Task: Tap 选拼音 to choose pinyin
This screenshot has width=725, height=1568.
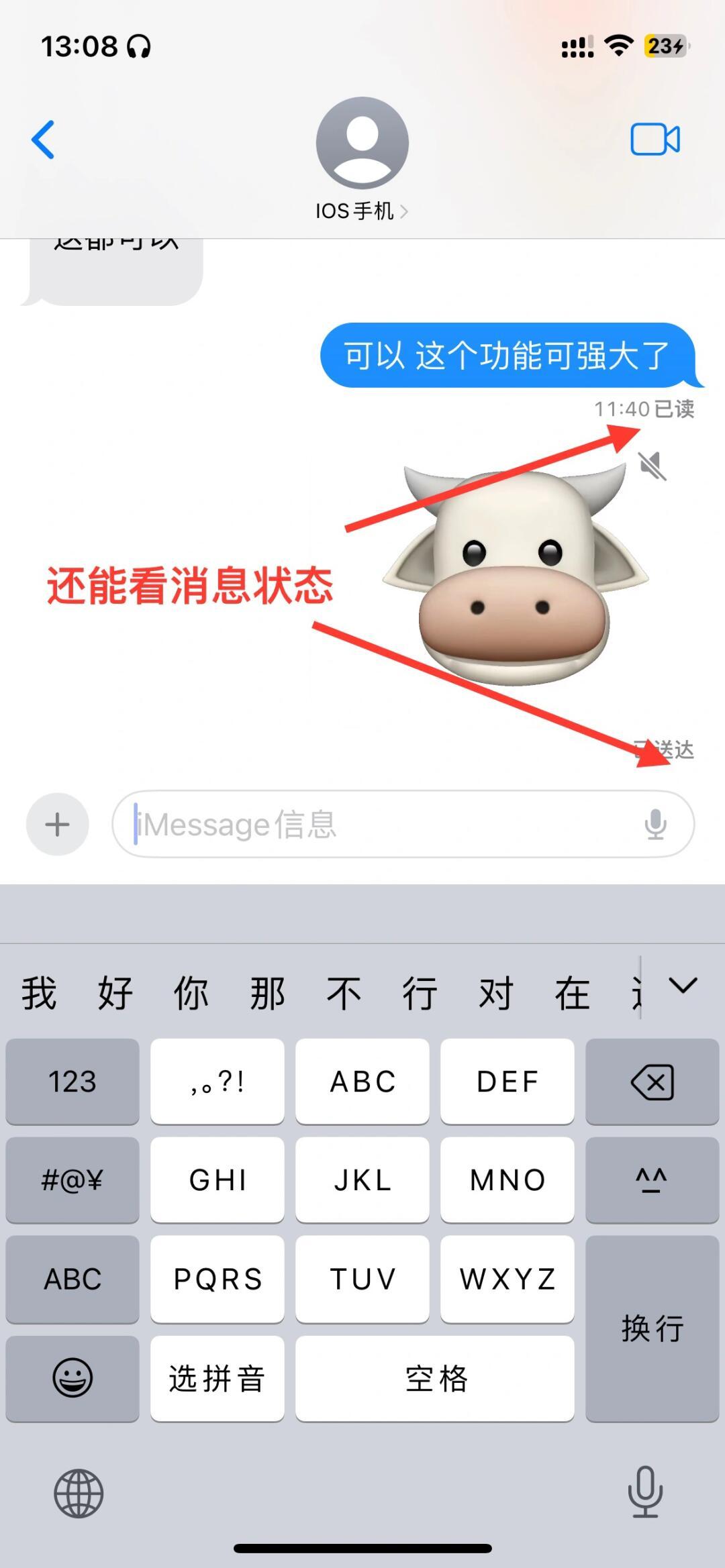Action: pyautogui.click(x=217, y=1377)
